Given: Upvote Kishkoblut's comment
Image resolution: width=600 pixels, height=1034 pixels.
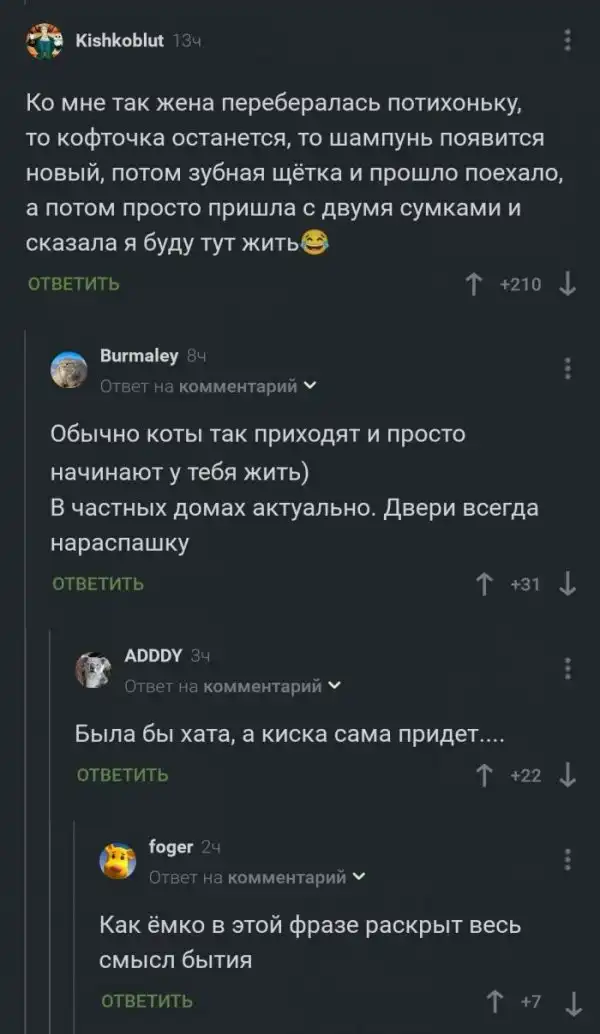Looking at the screenshot, I should pos(473,285).
